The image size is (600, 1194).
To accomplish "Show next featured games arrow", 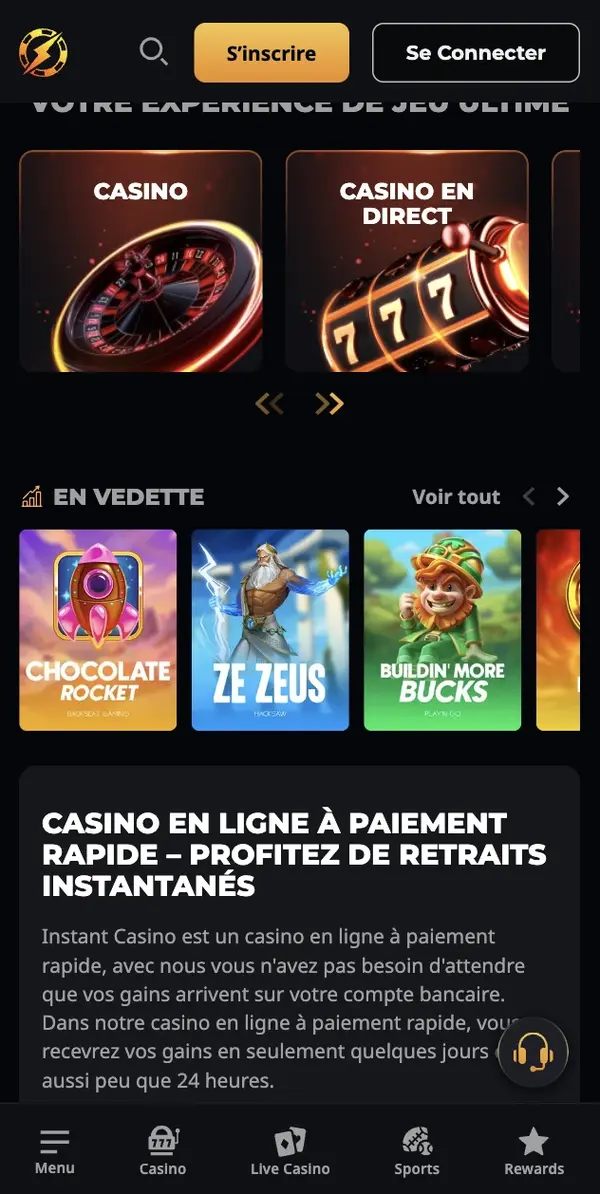I will [x=563, y=497].
